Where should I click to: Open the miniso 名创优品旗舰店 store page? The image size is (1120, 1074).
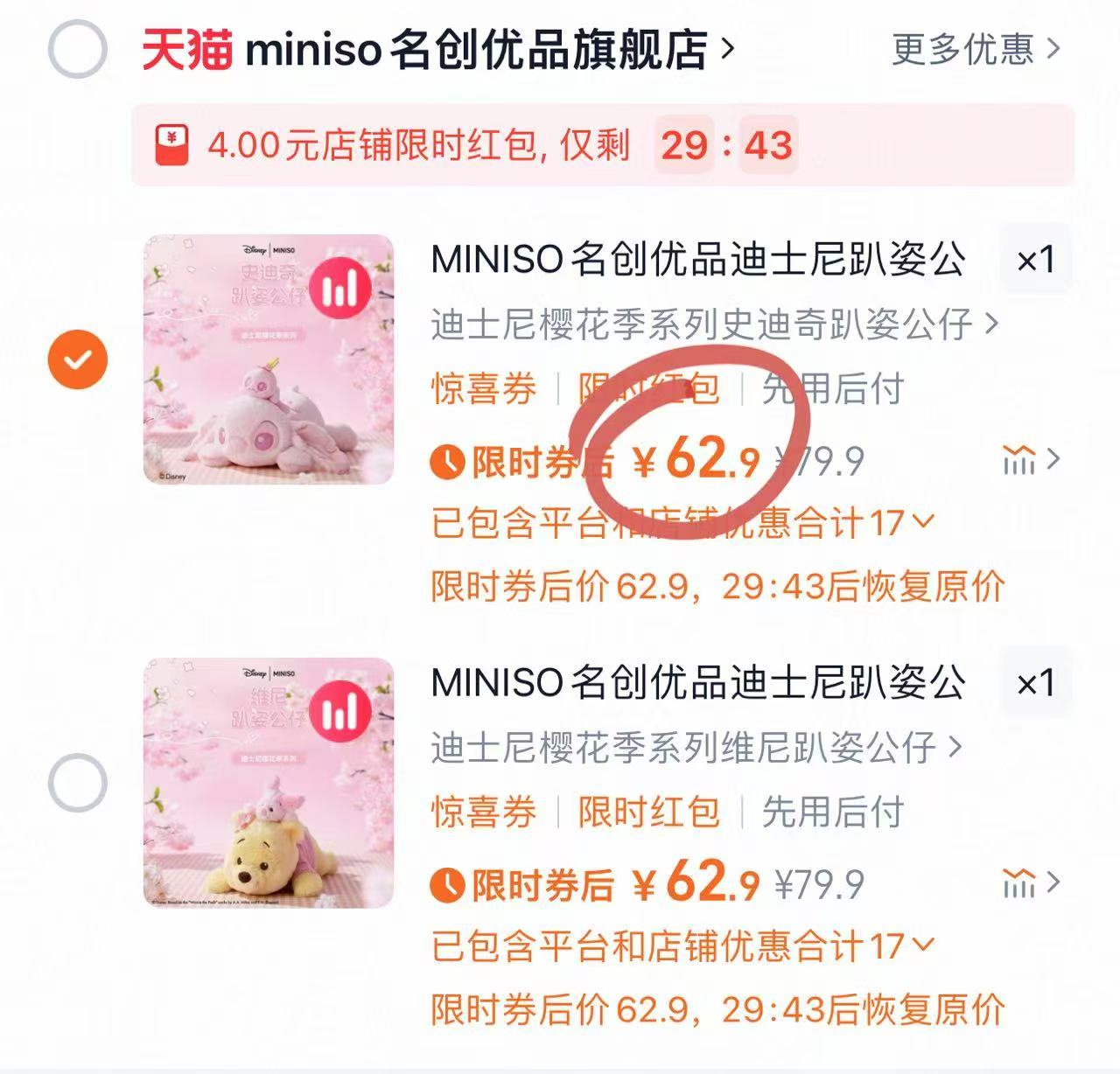[477, 50]
